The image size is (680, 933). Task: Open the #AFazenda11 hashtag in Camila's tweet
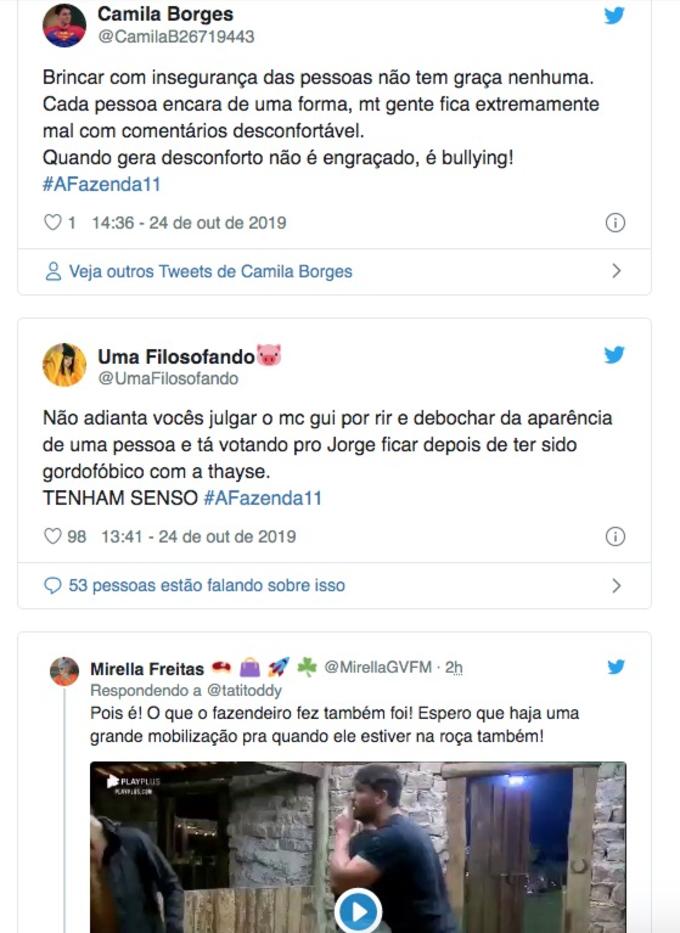click(101, 184)
